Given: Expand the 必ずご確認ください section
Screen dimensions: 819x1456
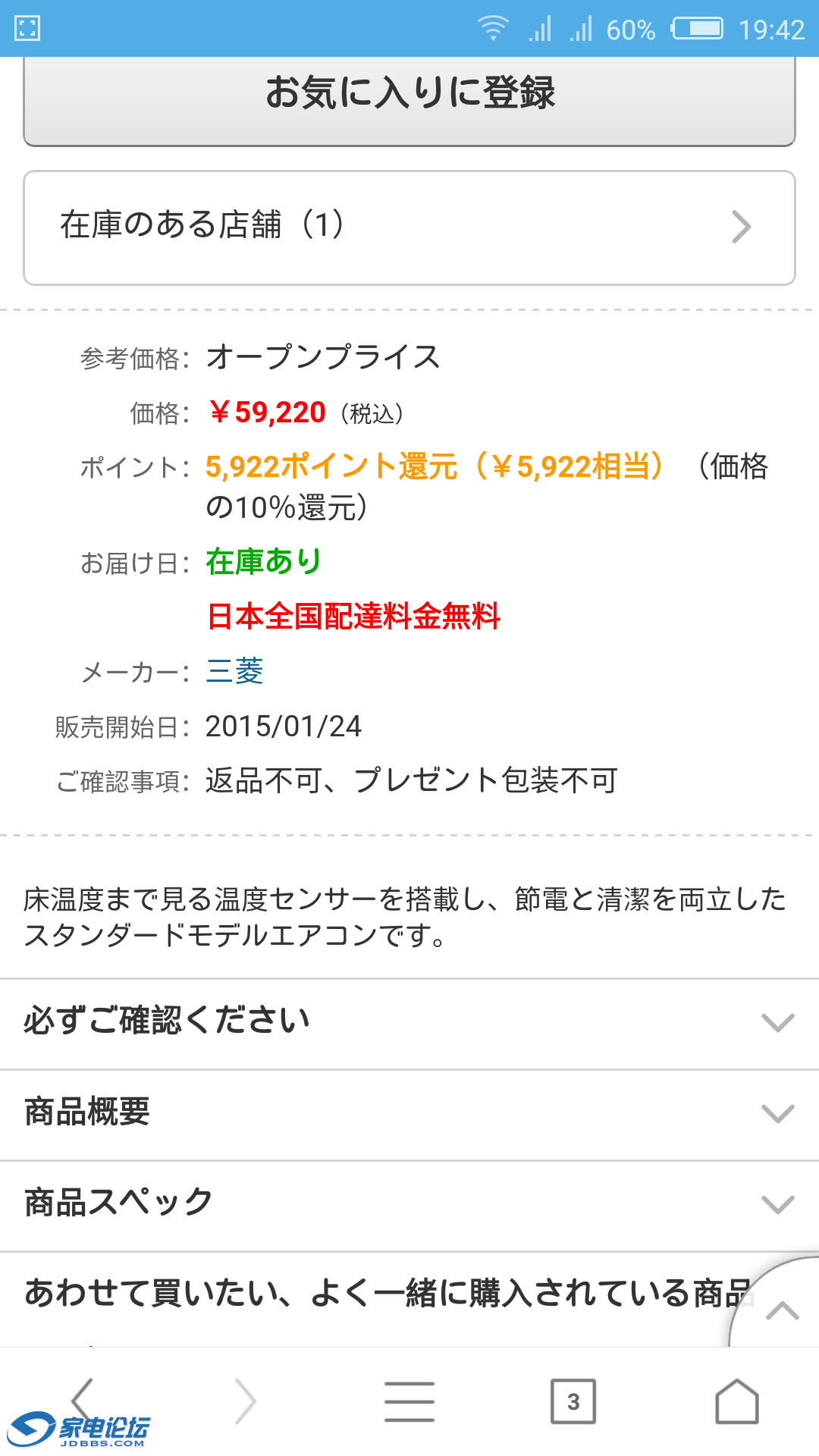Looking at the screenshot, I should (409, 1021).
